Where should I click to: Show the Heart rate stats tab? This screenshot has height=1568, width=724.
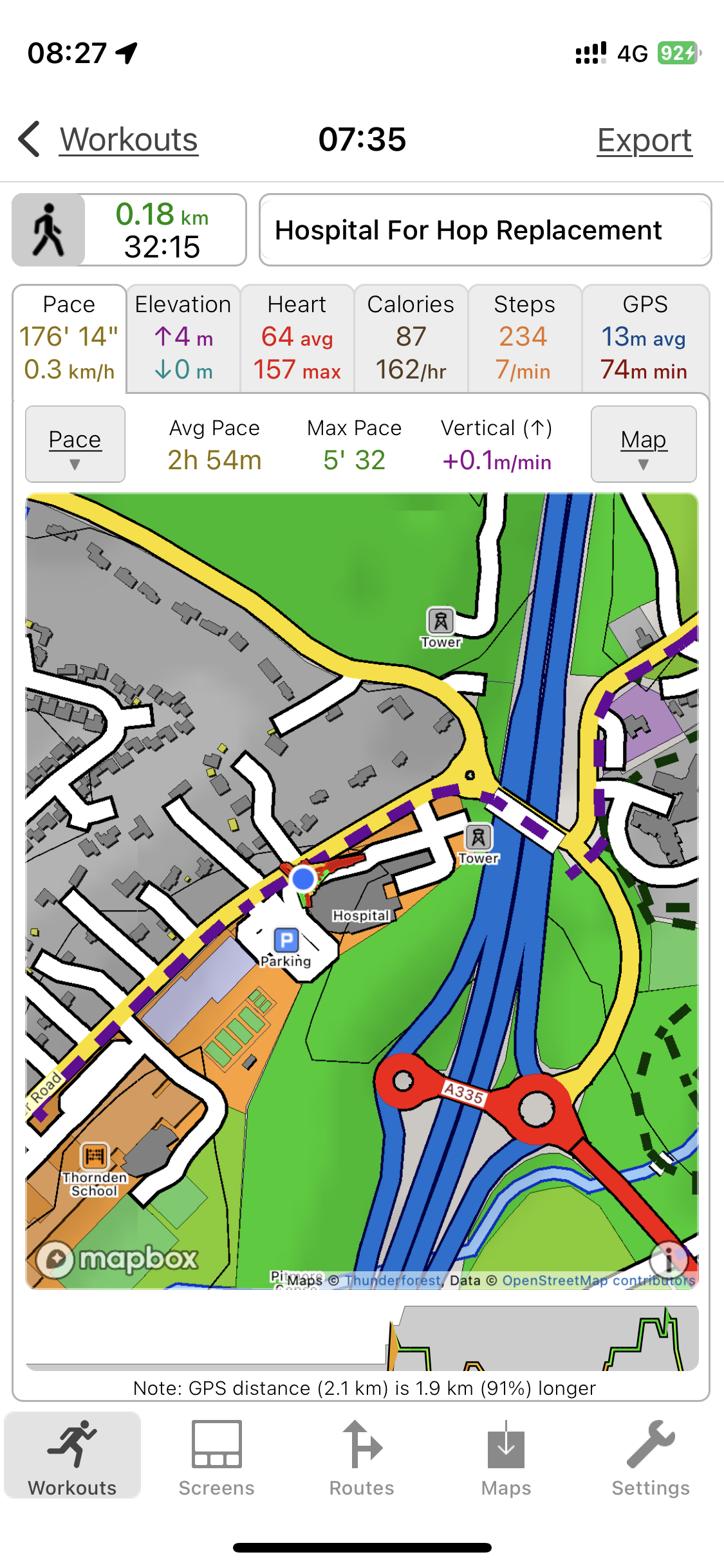pyautogui.click(x=297, y=337)
